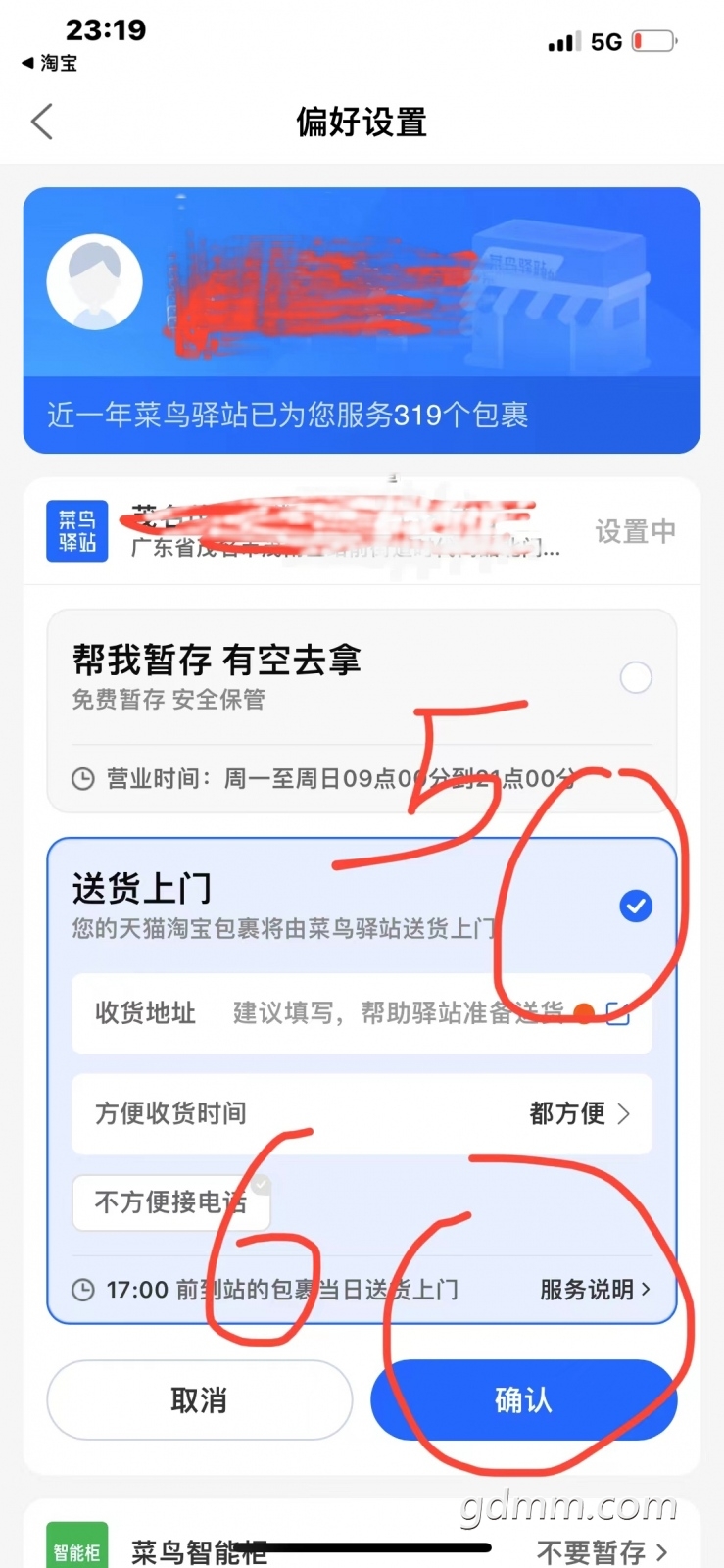This screenshot has width=724, height=1568.
Task: Select 帮我暂存 有空去拿 option
Action: pyautogui.click(x=636, y=677)
